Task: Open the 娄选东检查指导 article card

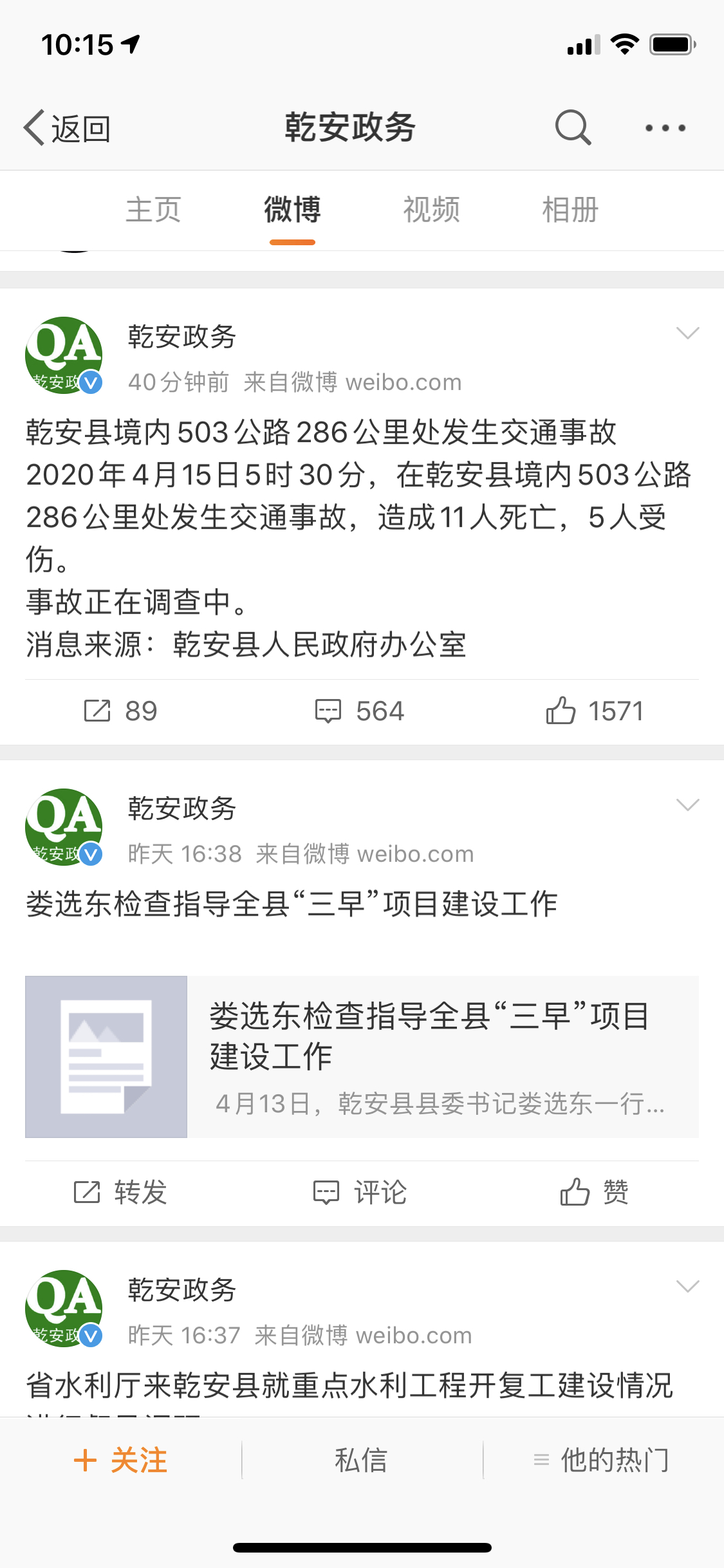Action: click(x=362, y=1057)
